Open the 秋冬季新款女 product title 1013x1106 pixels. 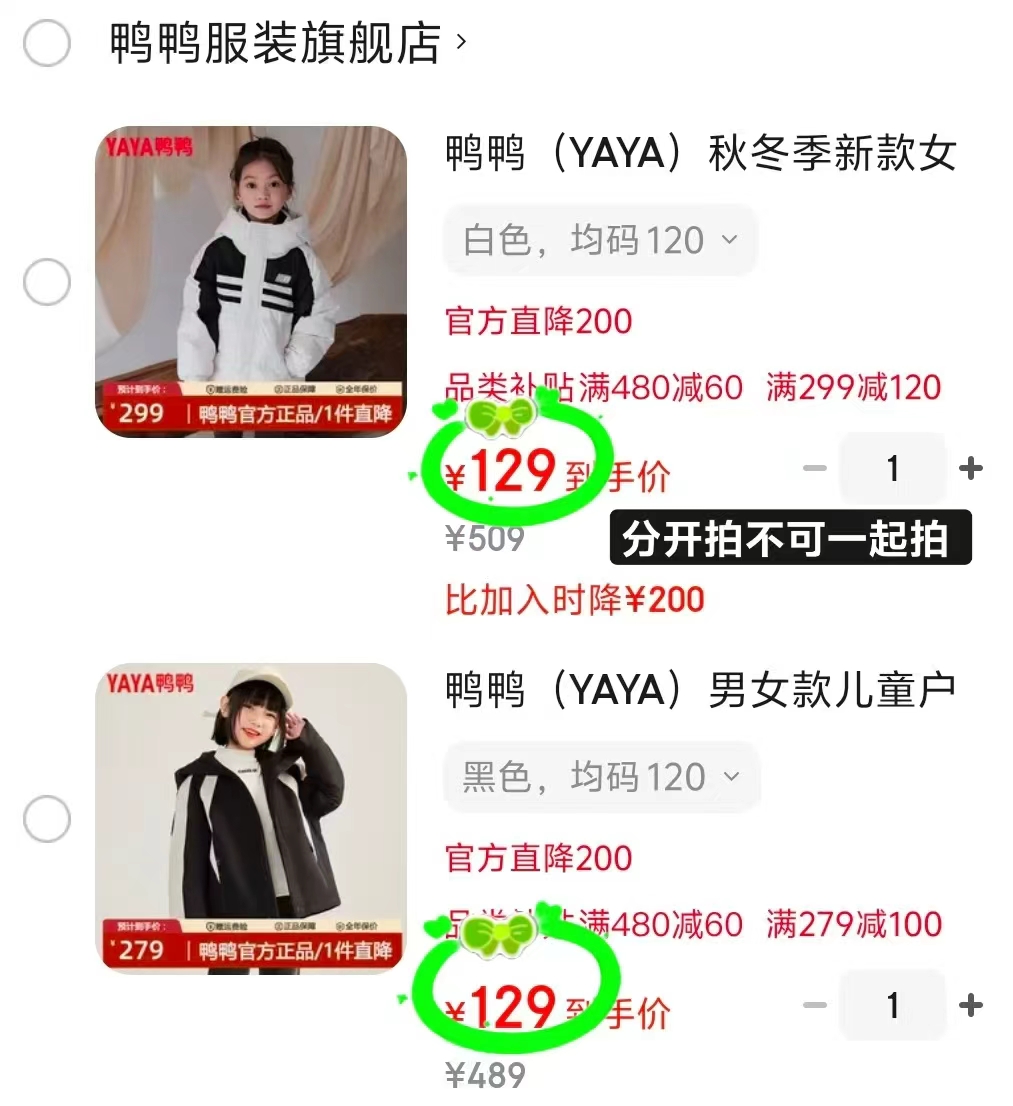coord(700,155)
